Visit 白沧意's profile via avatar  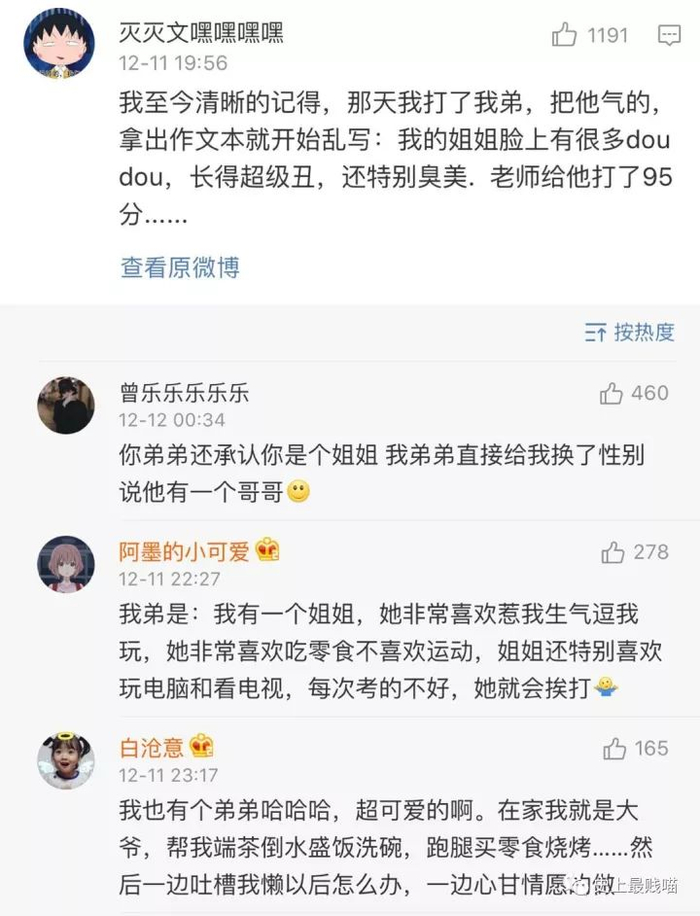[x=65, y=760]
